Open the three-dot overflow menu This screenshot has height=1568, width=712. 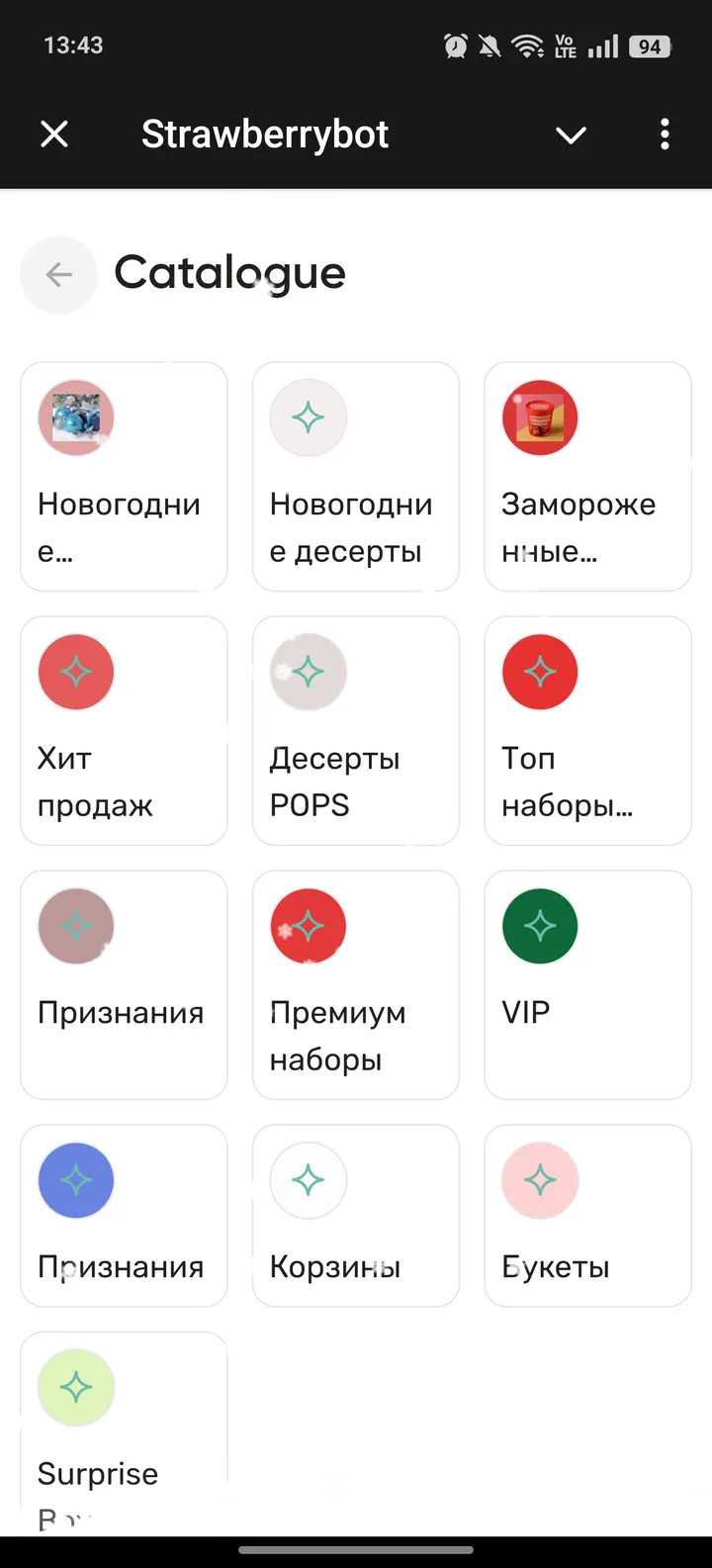click(665, 135)
